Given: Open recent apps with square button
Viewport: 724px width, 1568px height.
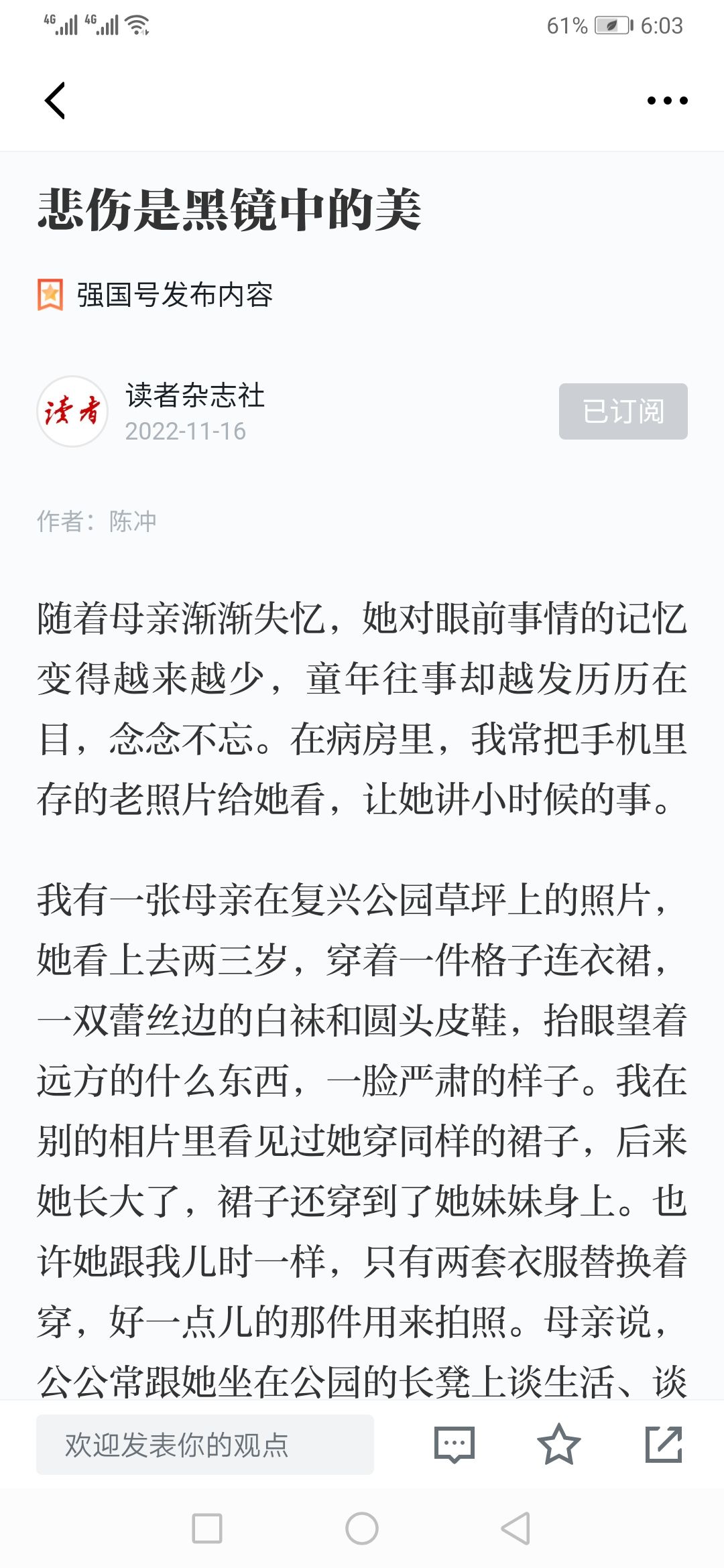Looking at the screenshot, I should pyautogui.click(x=207, y=1528).
